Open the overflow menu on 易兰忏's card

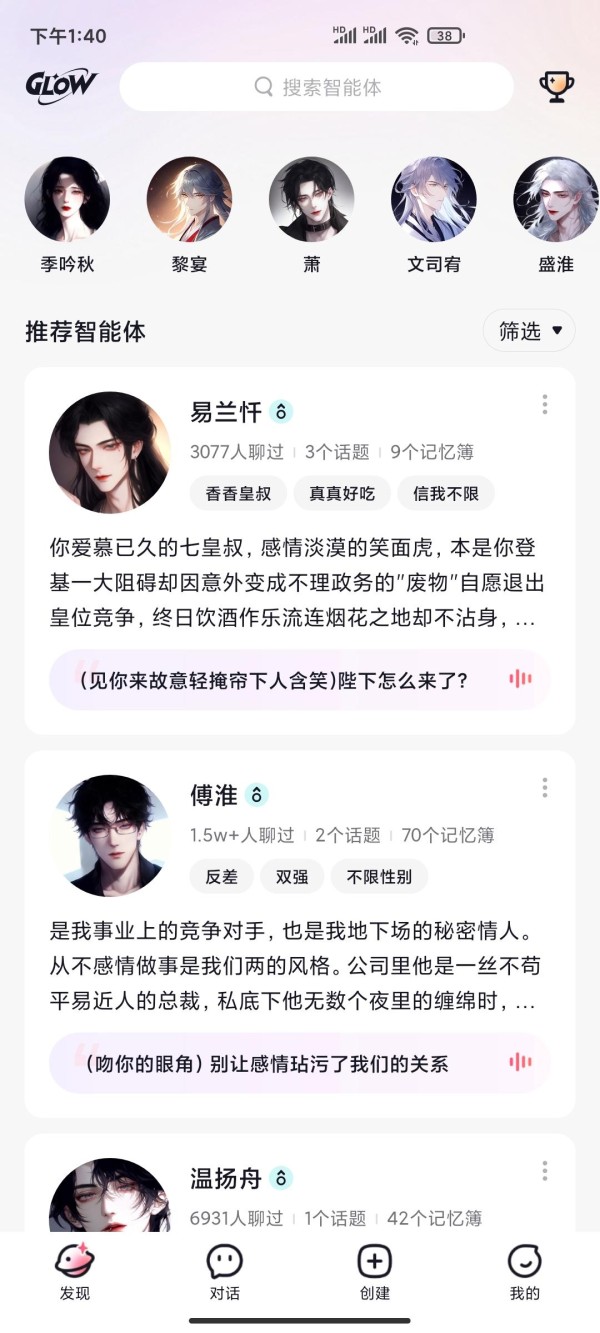pos(545,404)
